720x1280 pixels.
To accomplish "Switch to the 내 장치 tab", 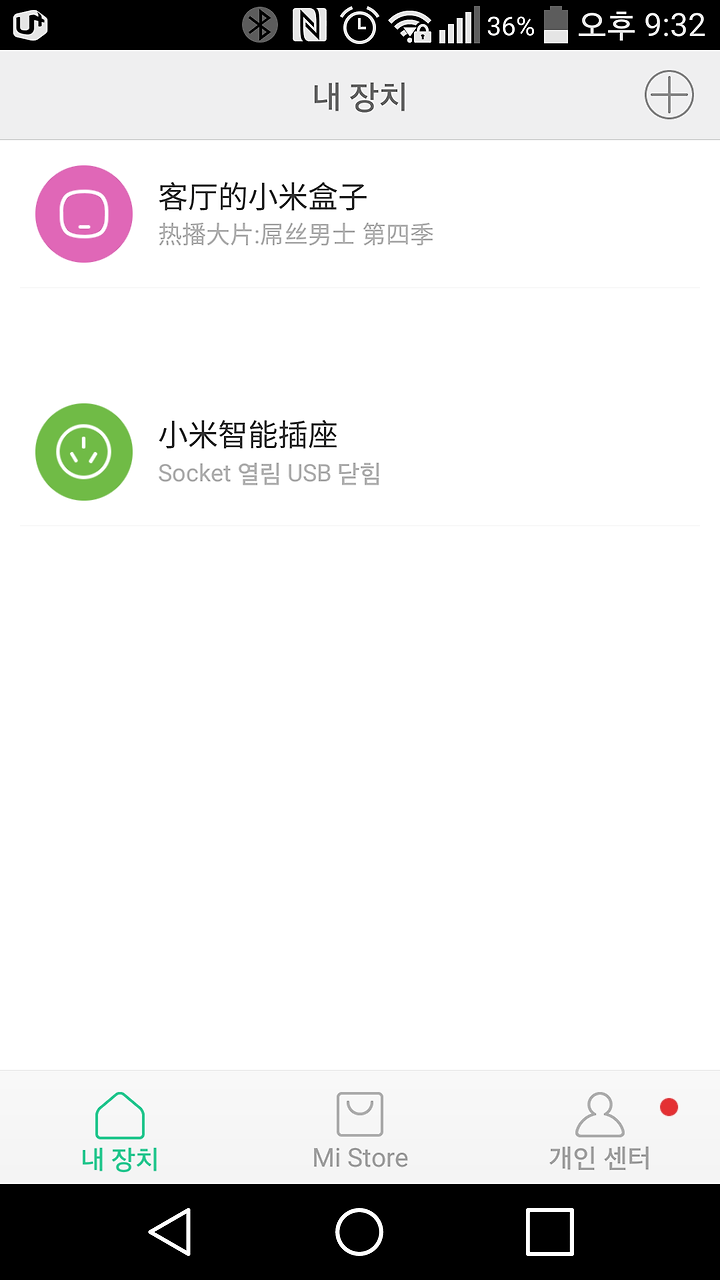I will coord(120,1130).
